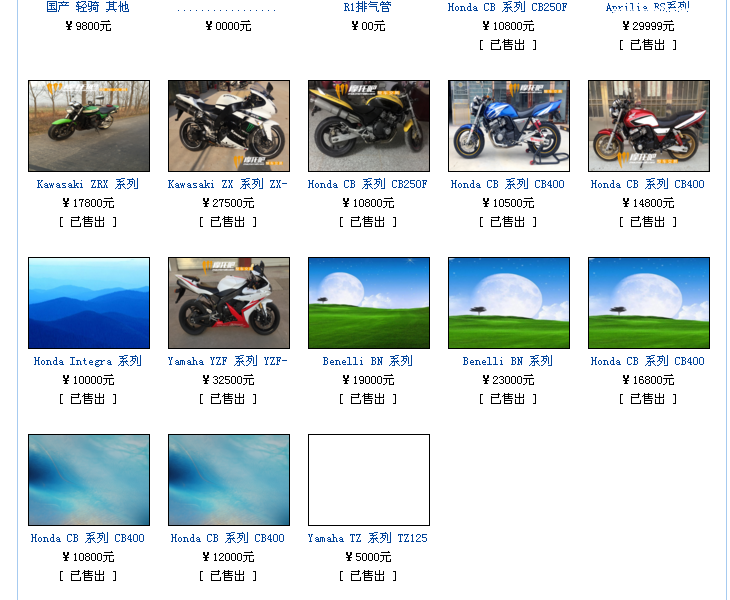The height and width of the screenshot is (600, 730).
Task: Tap the 国产 轻骑 其他 link
Action: [88, 7]
